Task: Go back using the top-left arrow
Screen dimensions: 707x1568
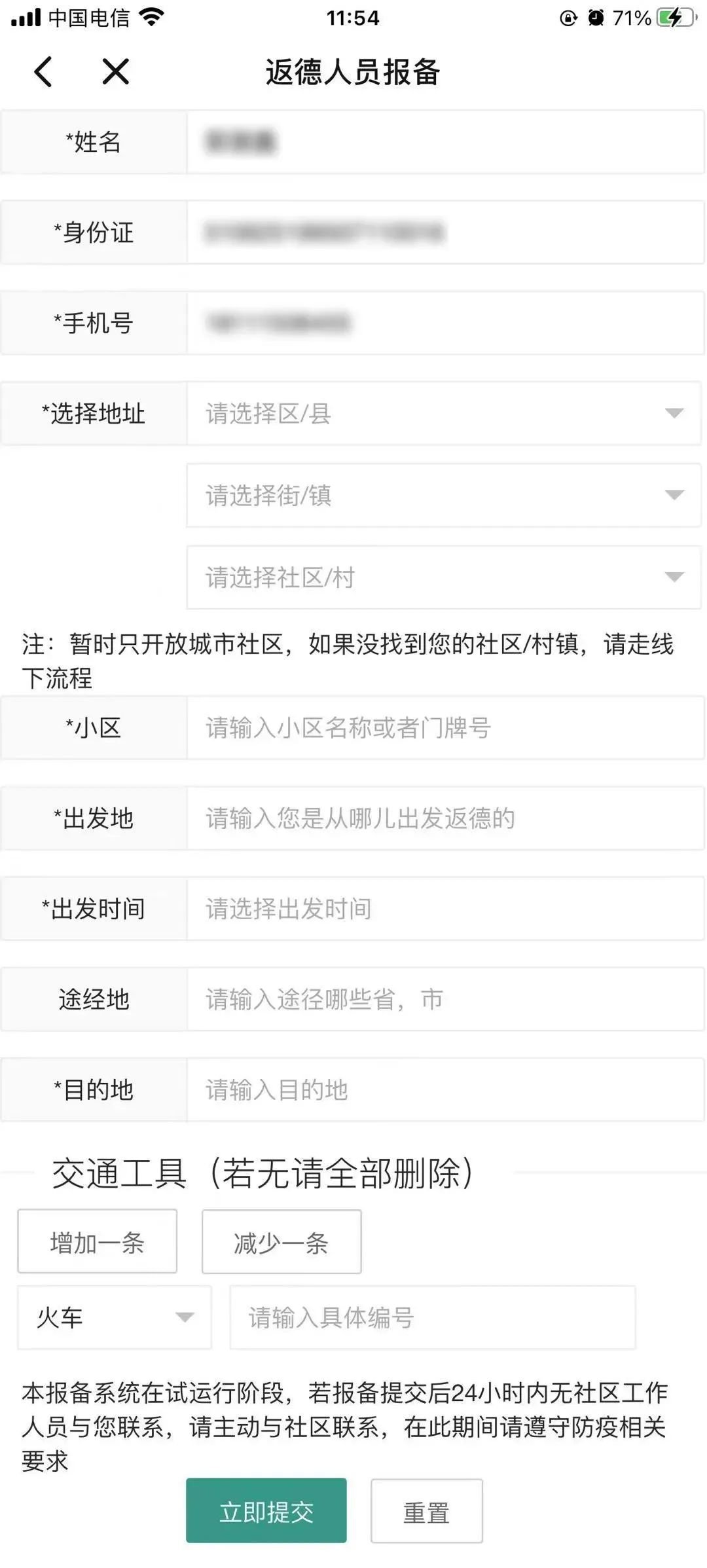Action: coord(43,71)
